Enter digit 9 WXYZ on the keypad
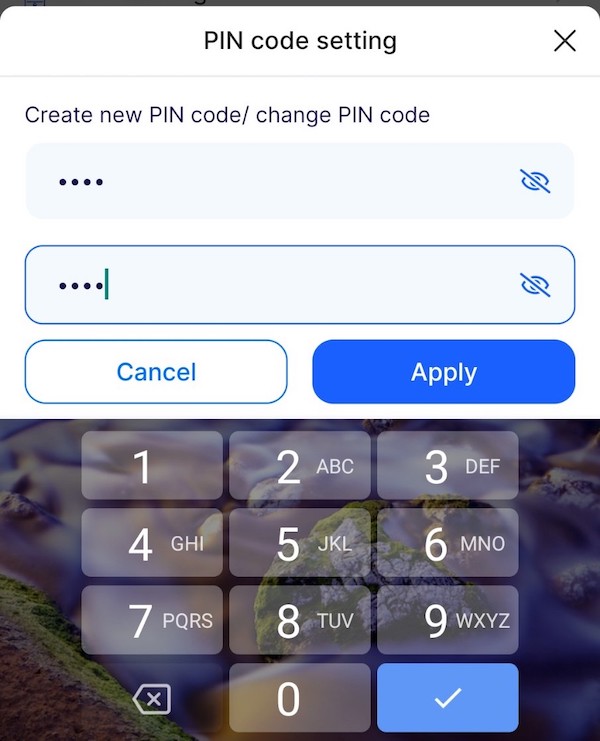 pos(447,620)
